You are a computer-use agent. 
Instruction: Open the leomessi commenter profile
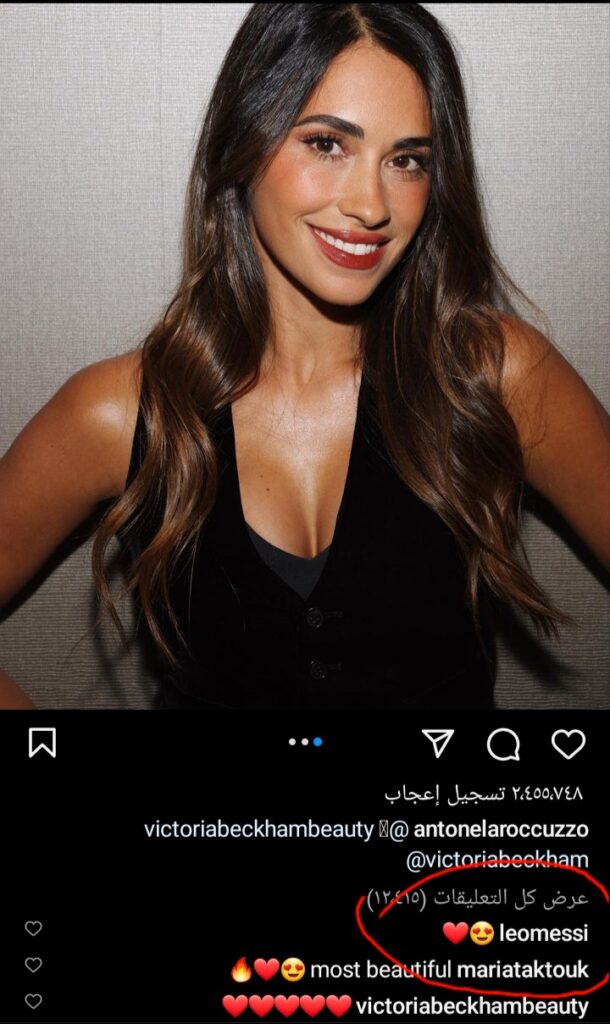pos(546,933)
